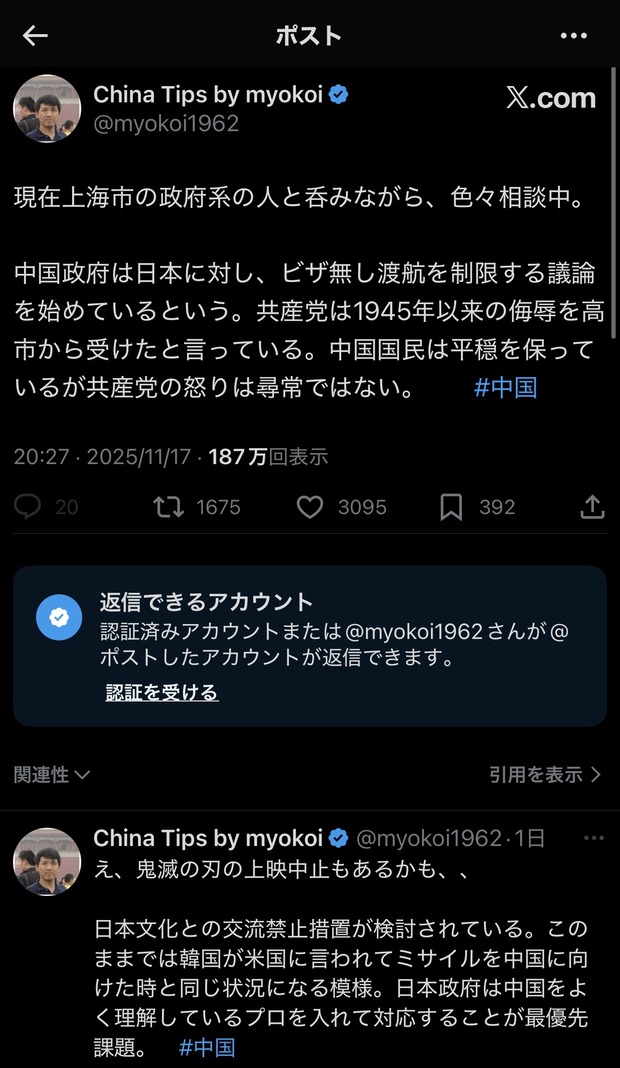Open the reply's overflow menu

[x=594, y=838]
